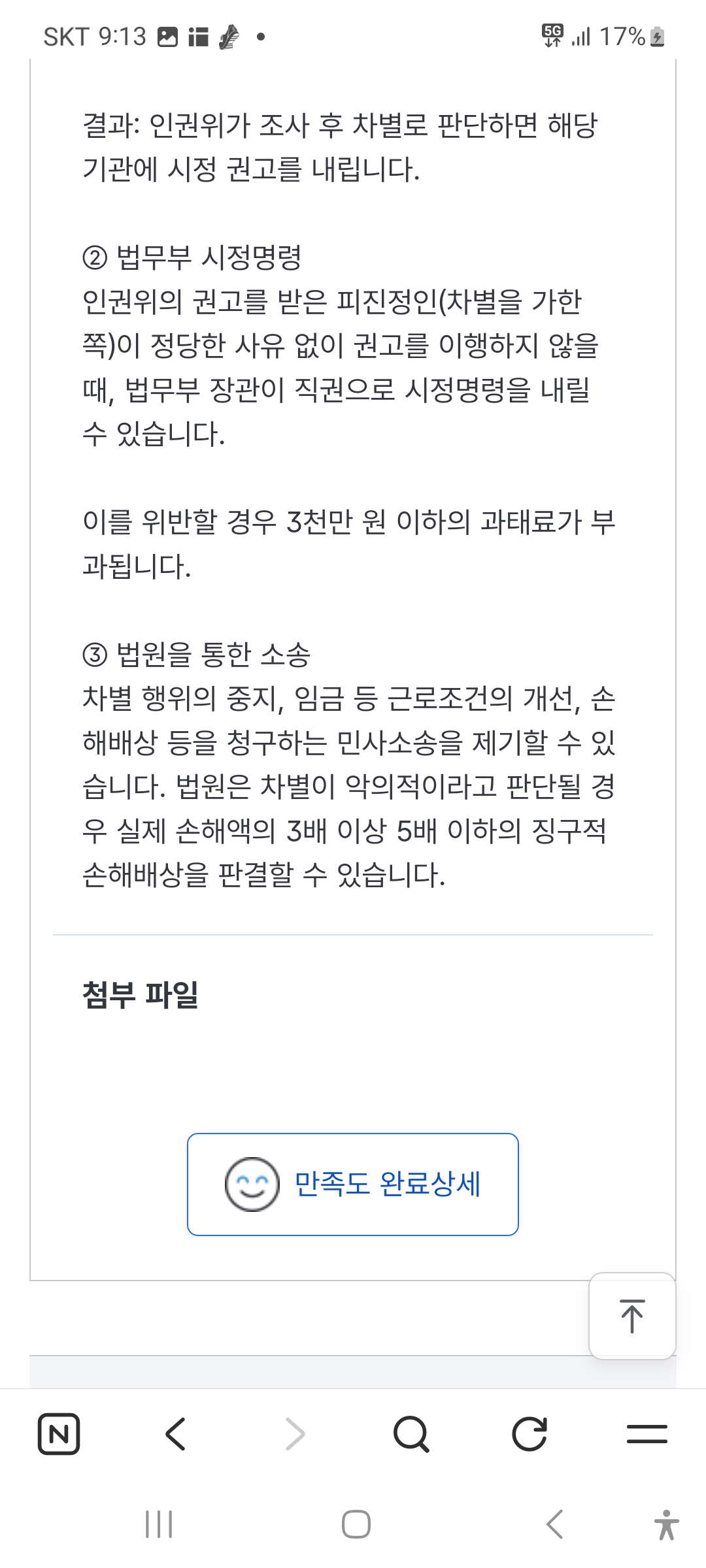Go back to the previous page in the browser toolbar
Viewport: 706px width, 1568px height.
(x=176, y=1434)
